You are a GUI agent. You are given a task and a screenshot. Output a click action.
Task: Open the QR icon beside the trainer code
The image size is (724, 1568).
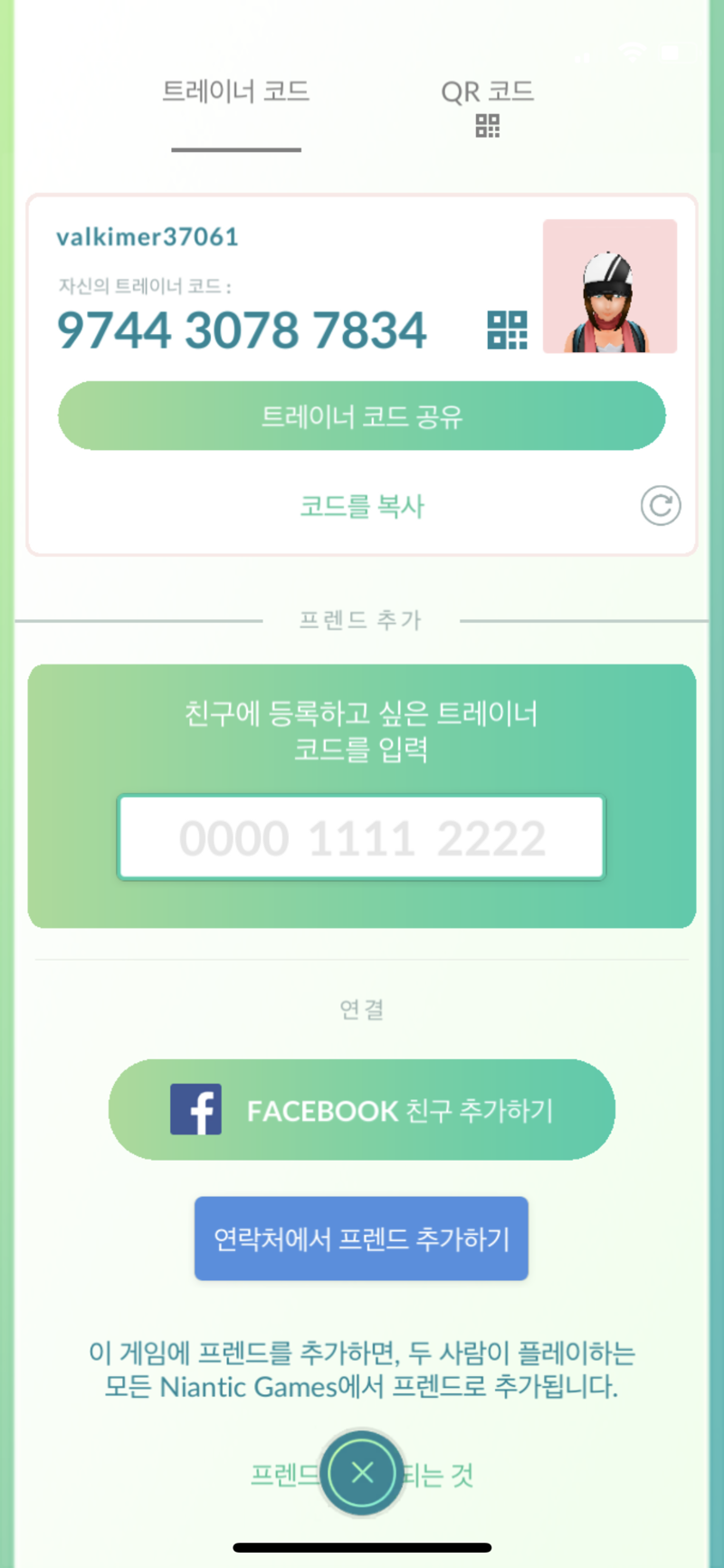[x=507, y=330]
